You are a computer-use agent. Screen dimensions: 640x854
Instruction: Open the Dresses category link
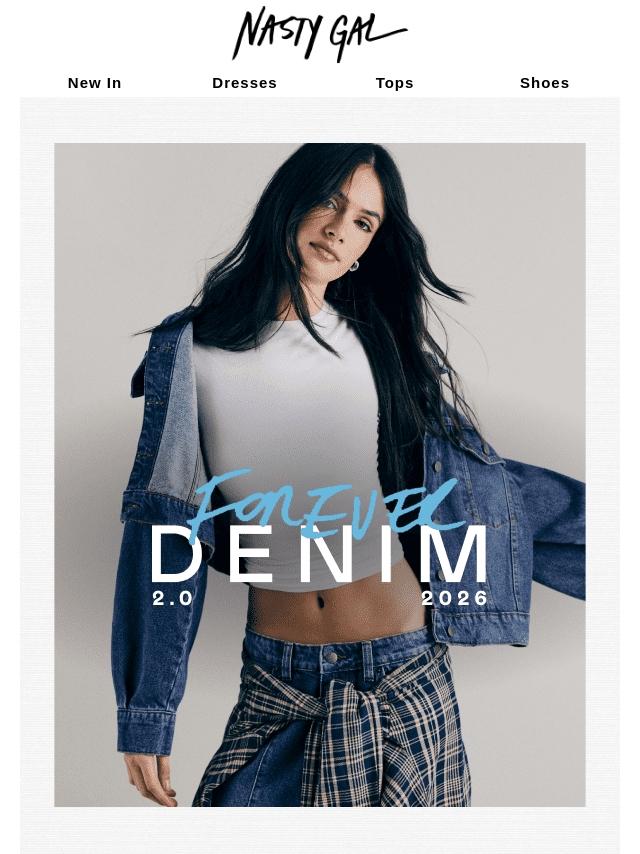[244, 83]
